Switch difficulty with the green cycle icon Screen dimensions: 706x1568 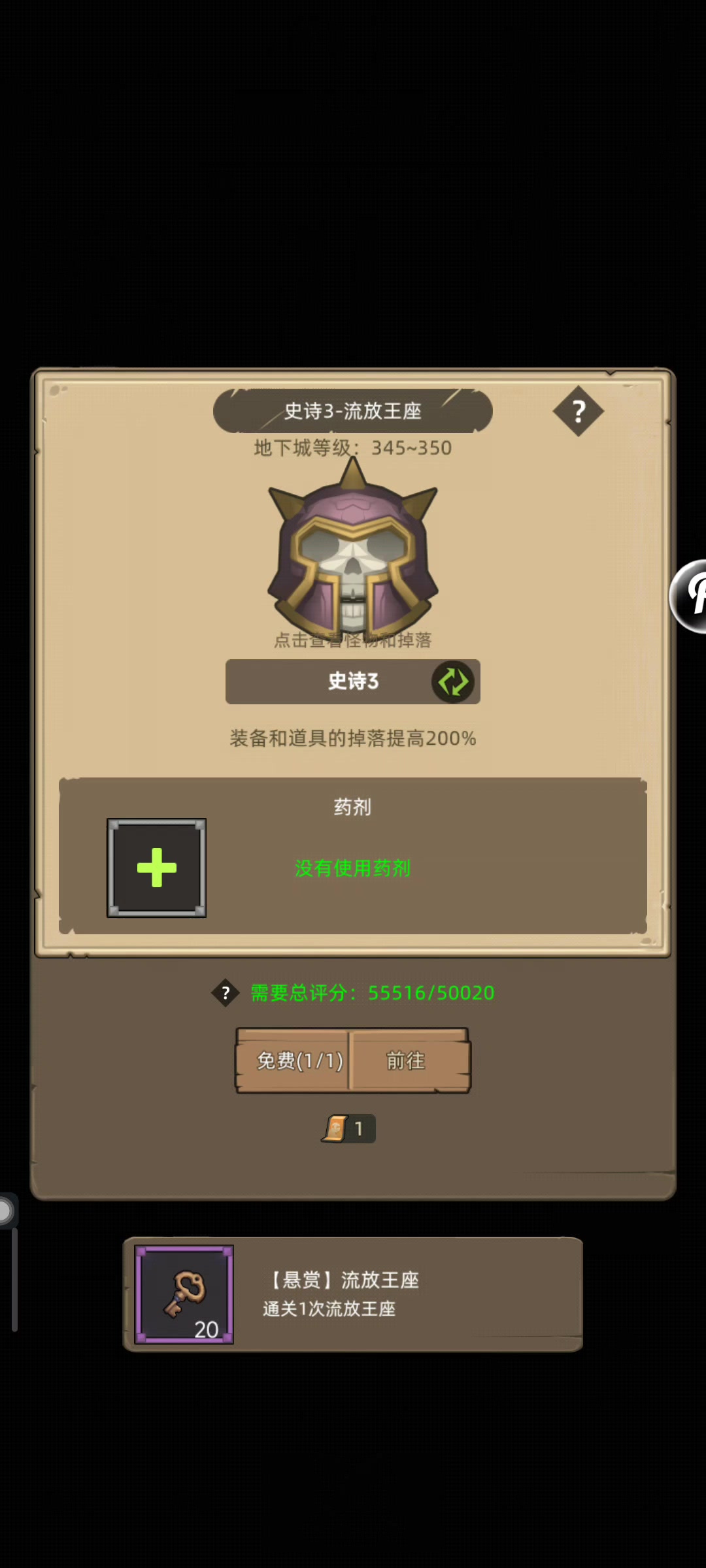point(452,681)
